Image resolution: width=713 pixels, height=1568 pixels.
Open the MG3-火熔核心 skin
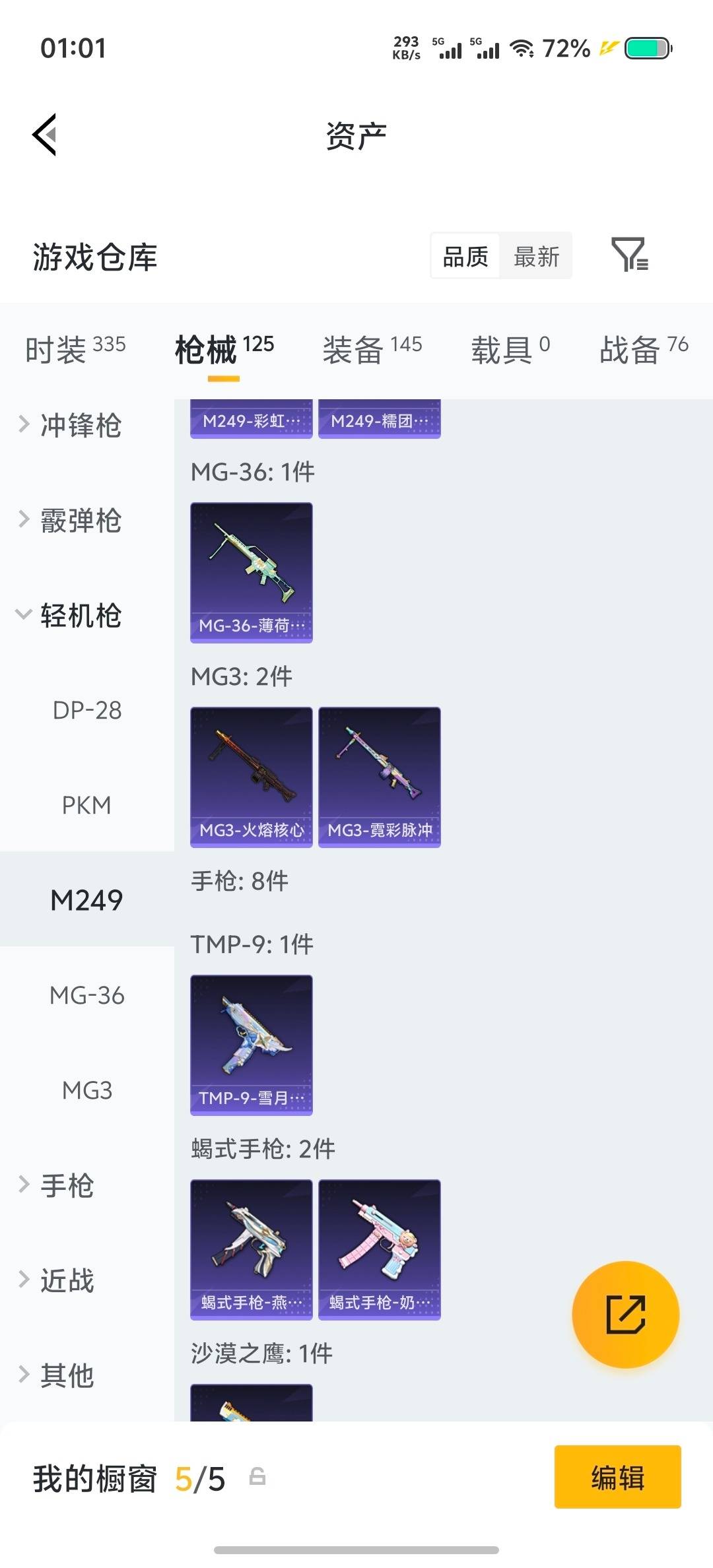pos(251,777)
